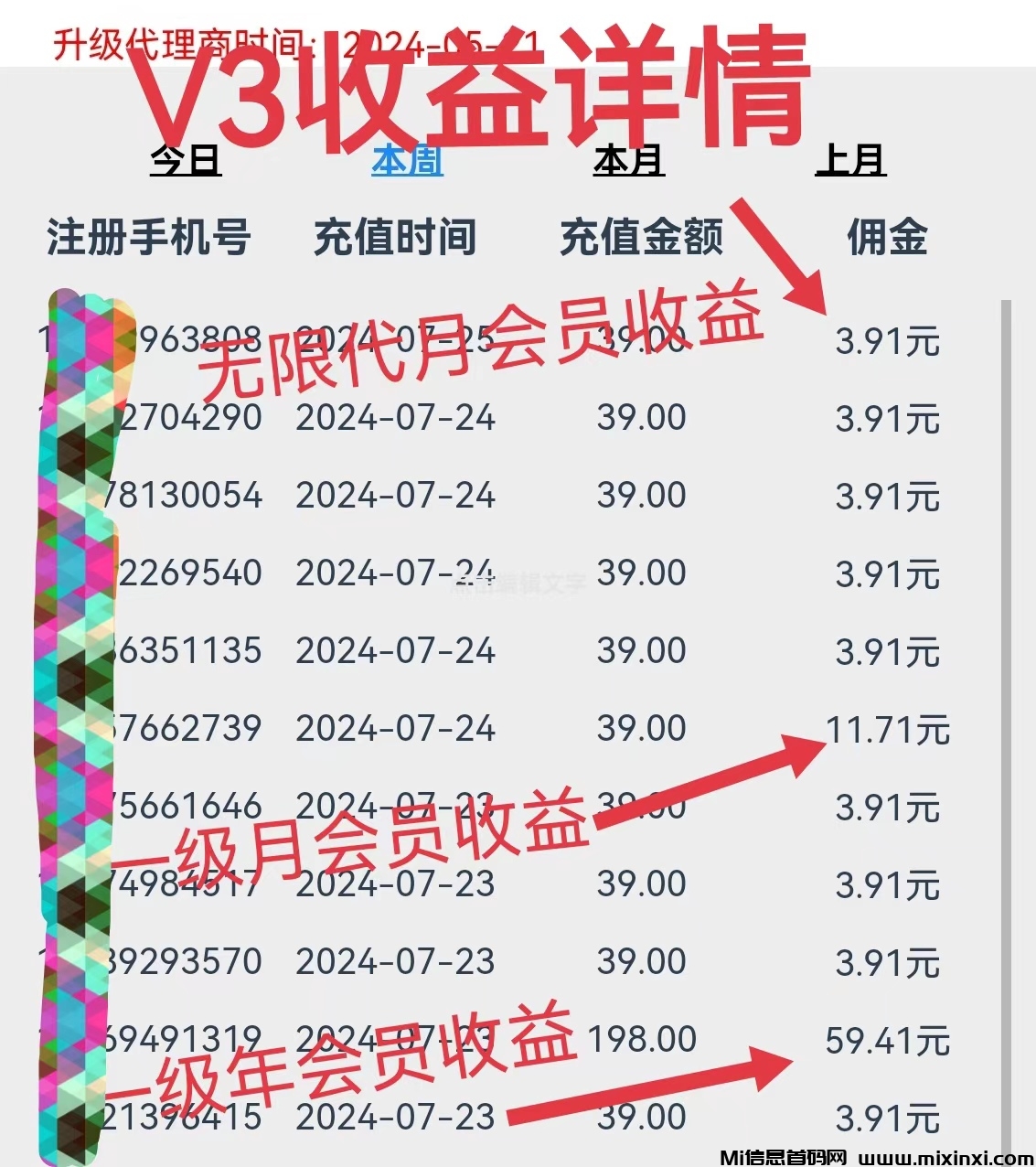Switch to the 本月 tab
Image resolution: width=1036 pixels, height=1167 pixels.
point(629,162)
